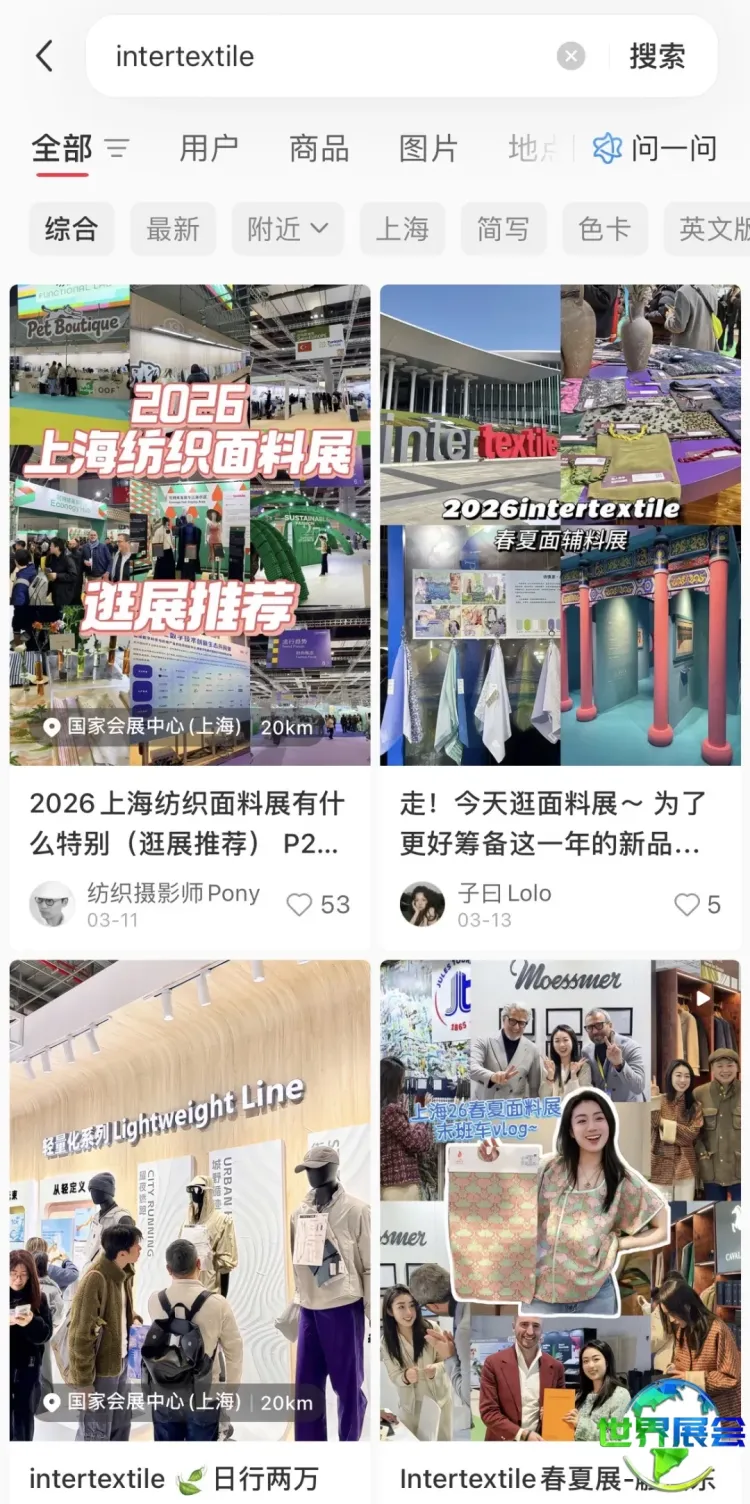750x1504 pixels.
Task: Select the 色卡 filter option
Action: [605, 229]
